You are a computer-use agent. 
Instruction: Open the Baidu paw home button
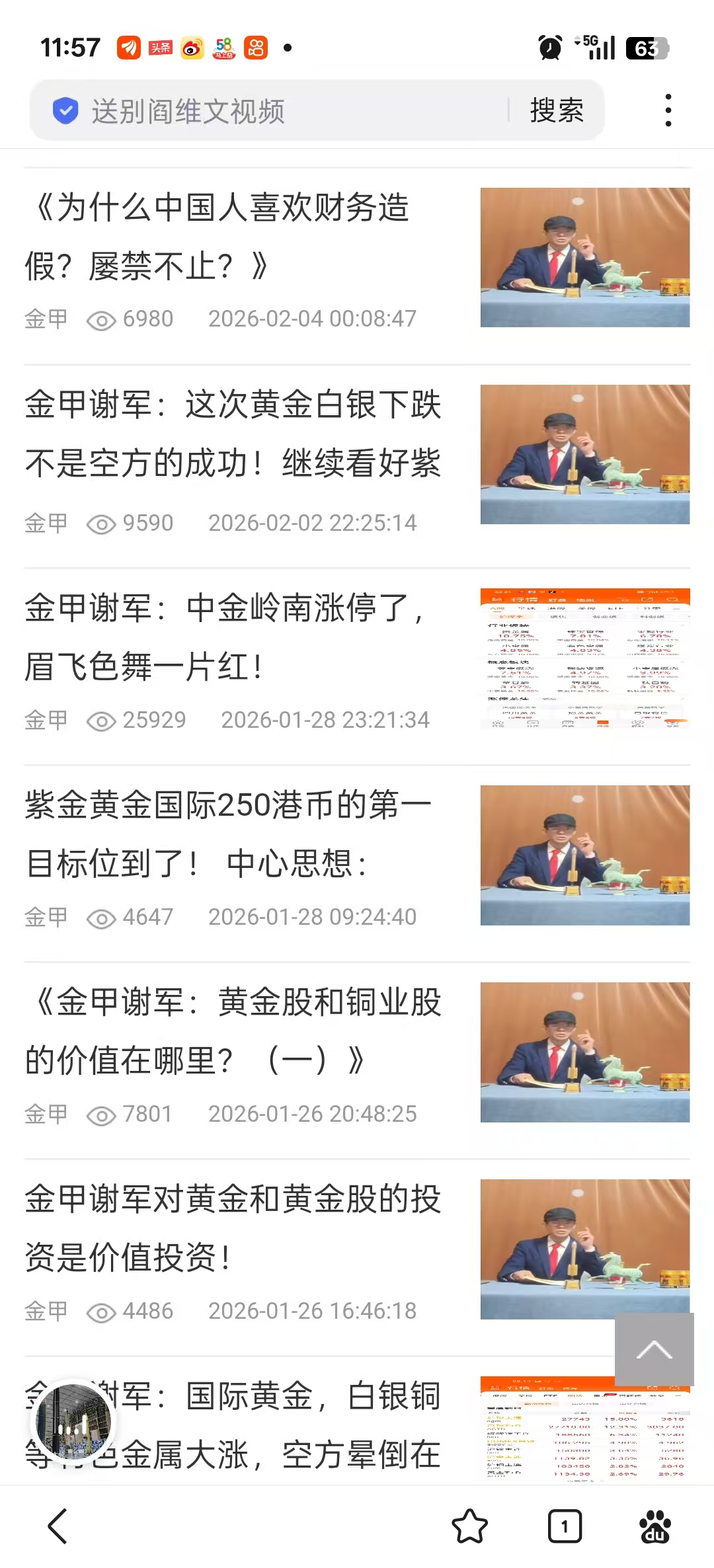[654, 1526]
